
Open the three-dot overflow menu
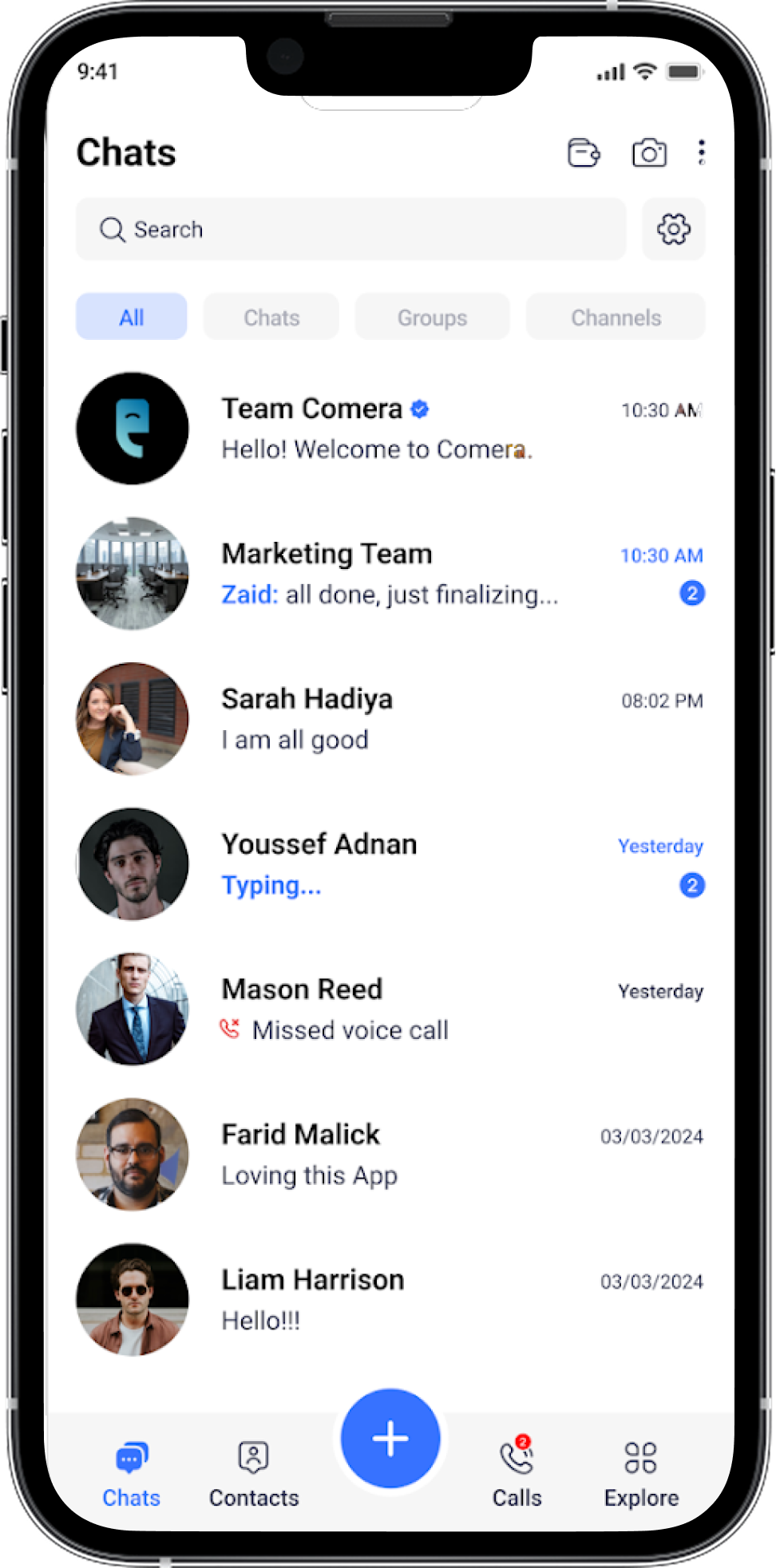[x=701, y=152]
